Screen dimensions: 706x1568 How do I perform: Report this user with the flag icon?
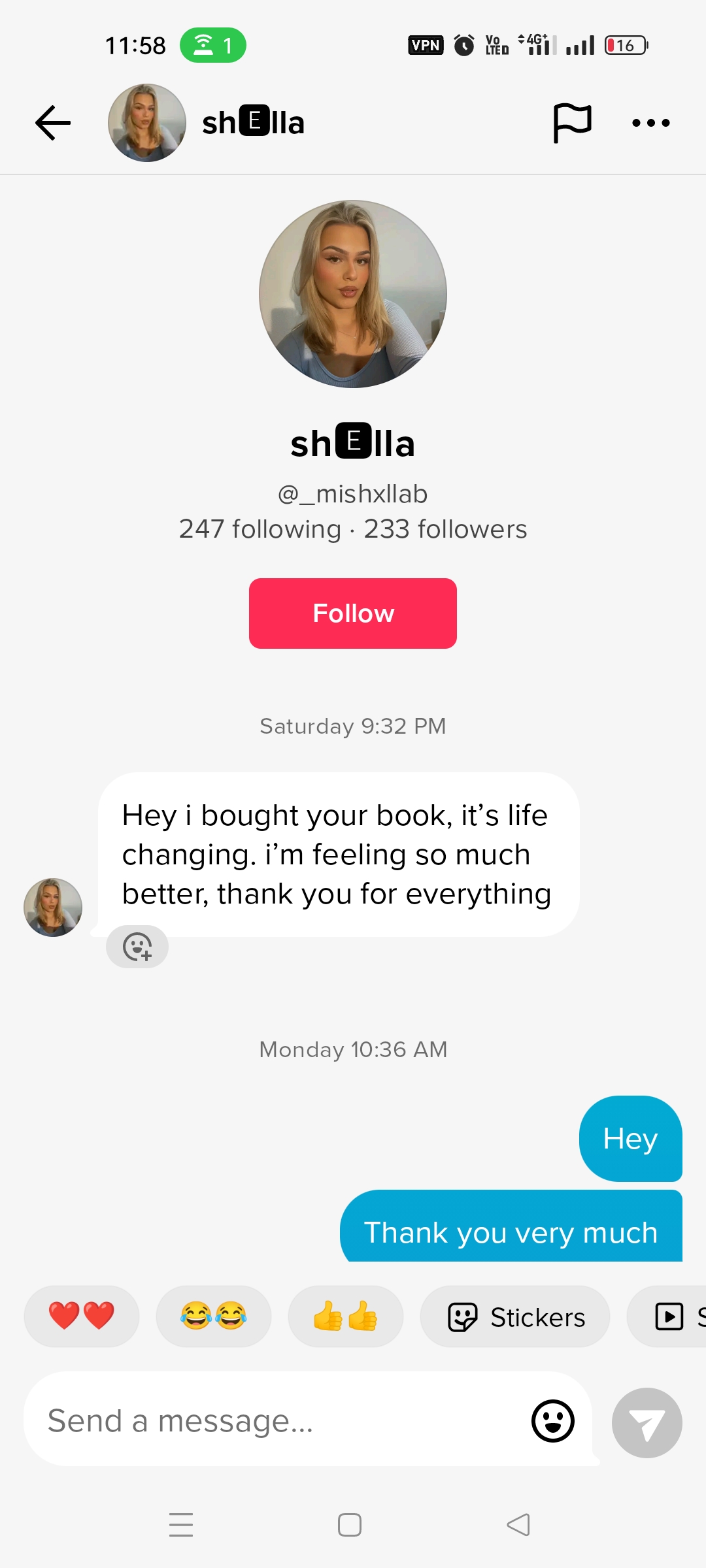click(572, 123)
